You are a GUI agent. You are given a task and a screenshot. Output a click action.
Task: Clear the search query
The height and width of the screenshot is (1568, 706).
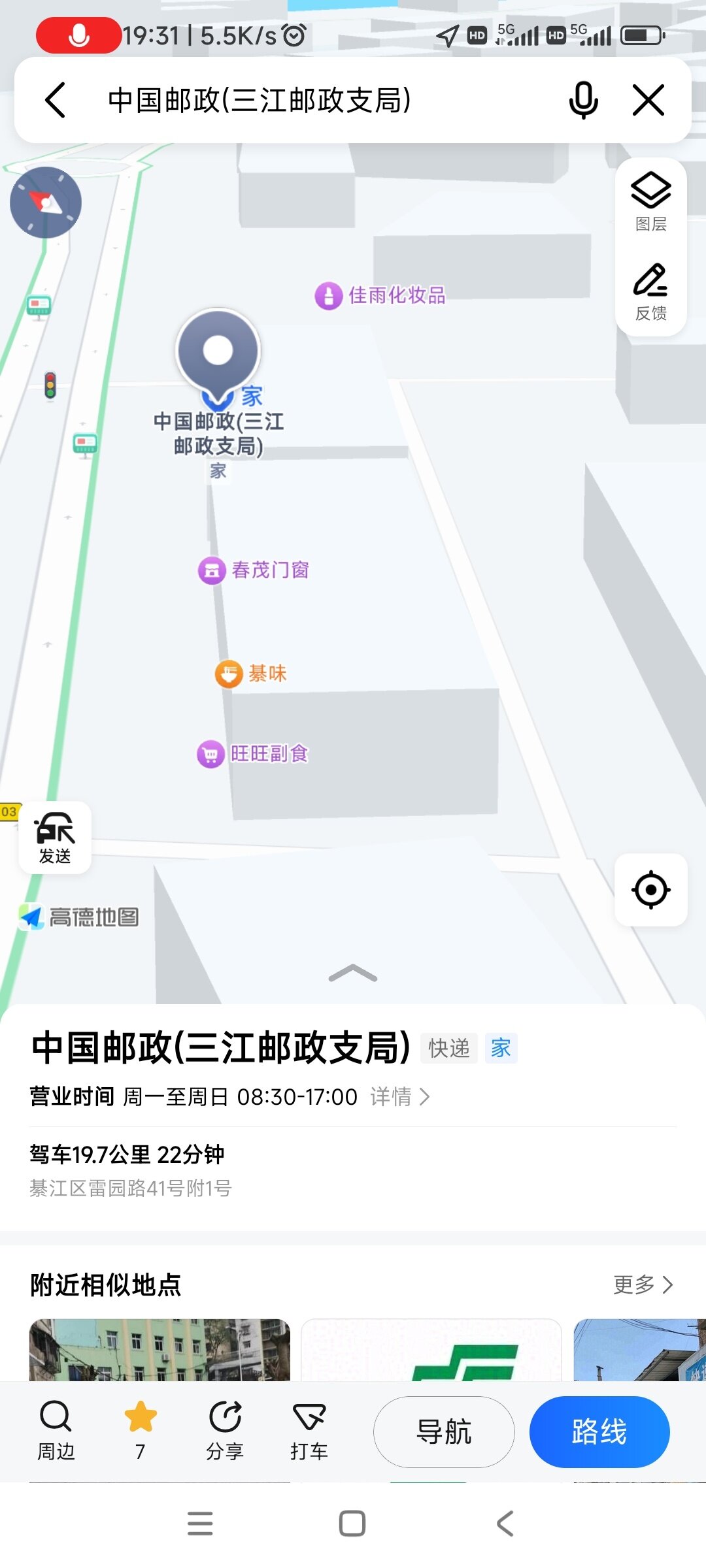pos(648,100)
